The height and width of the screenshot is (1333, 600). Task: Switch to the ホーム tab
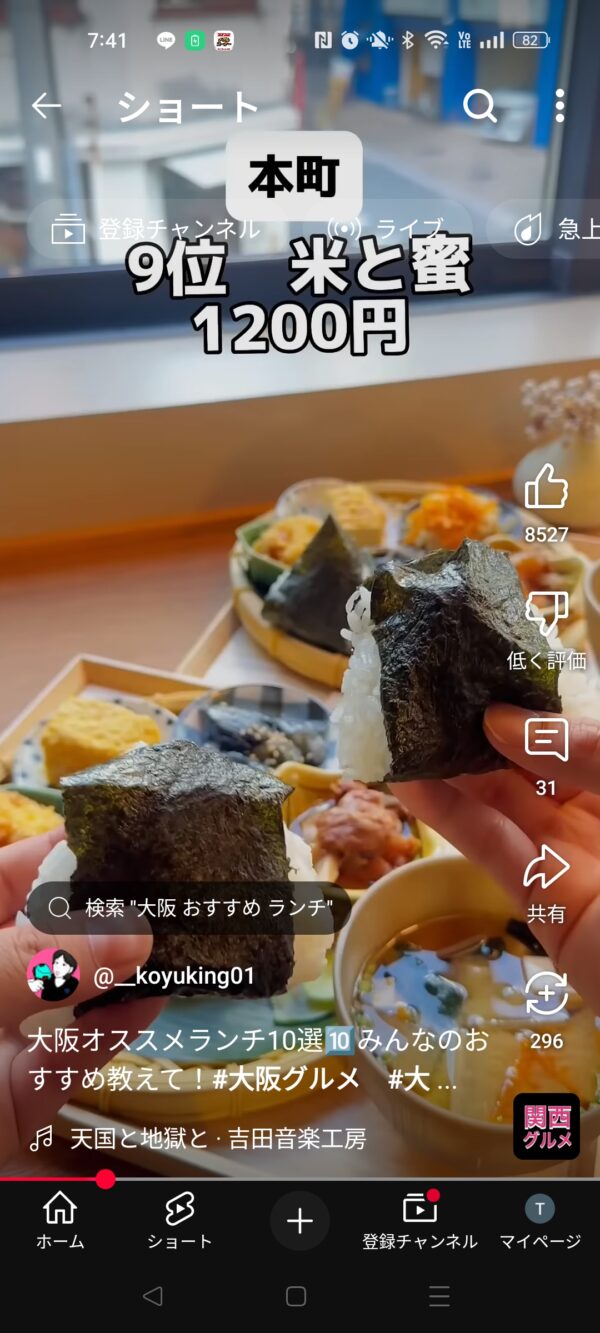(x=60, y=1221)
